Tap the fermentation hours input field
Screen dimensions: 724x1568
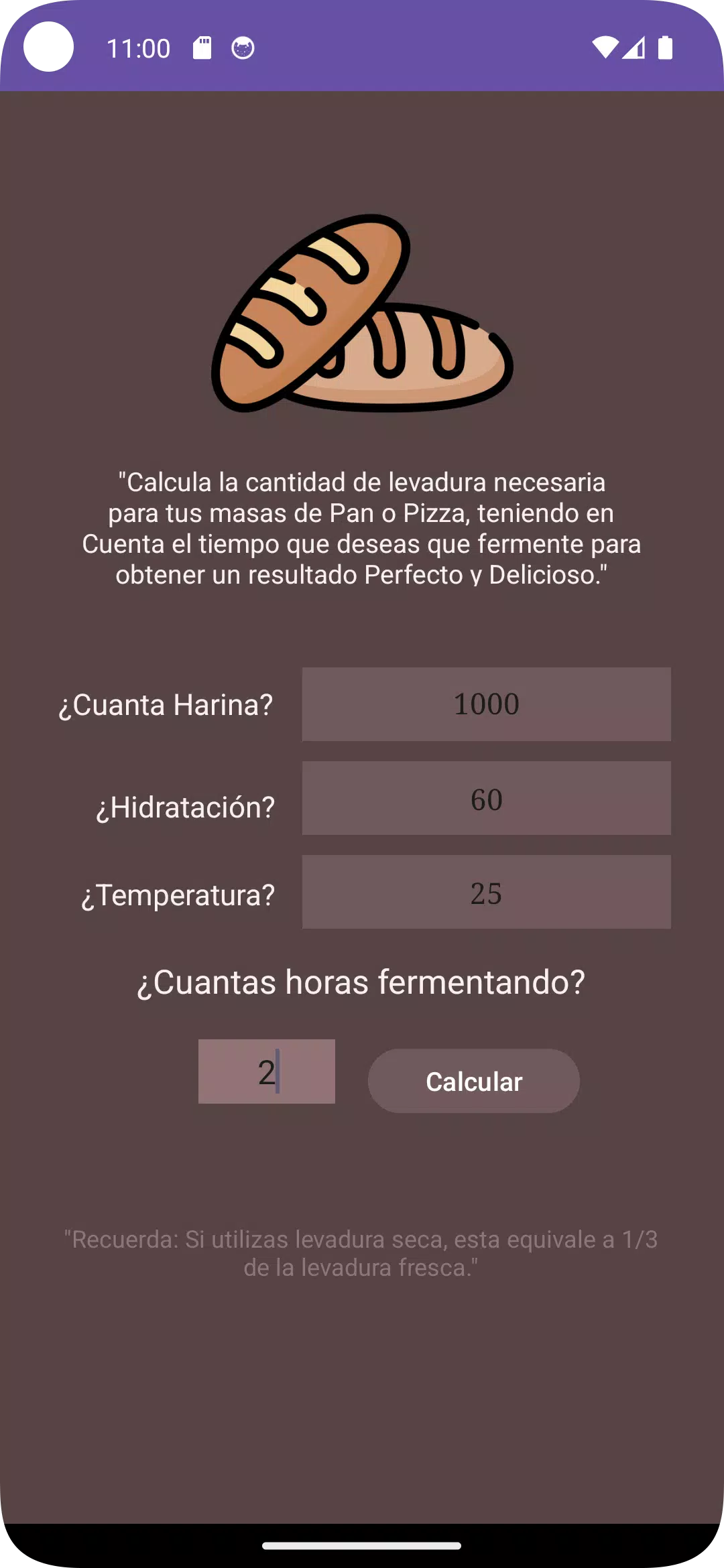(266, 1071)
